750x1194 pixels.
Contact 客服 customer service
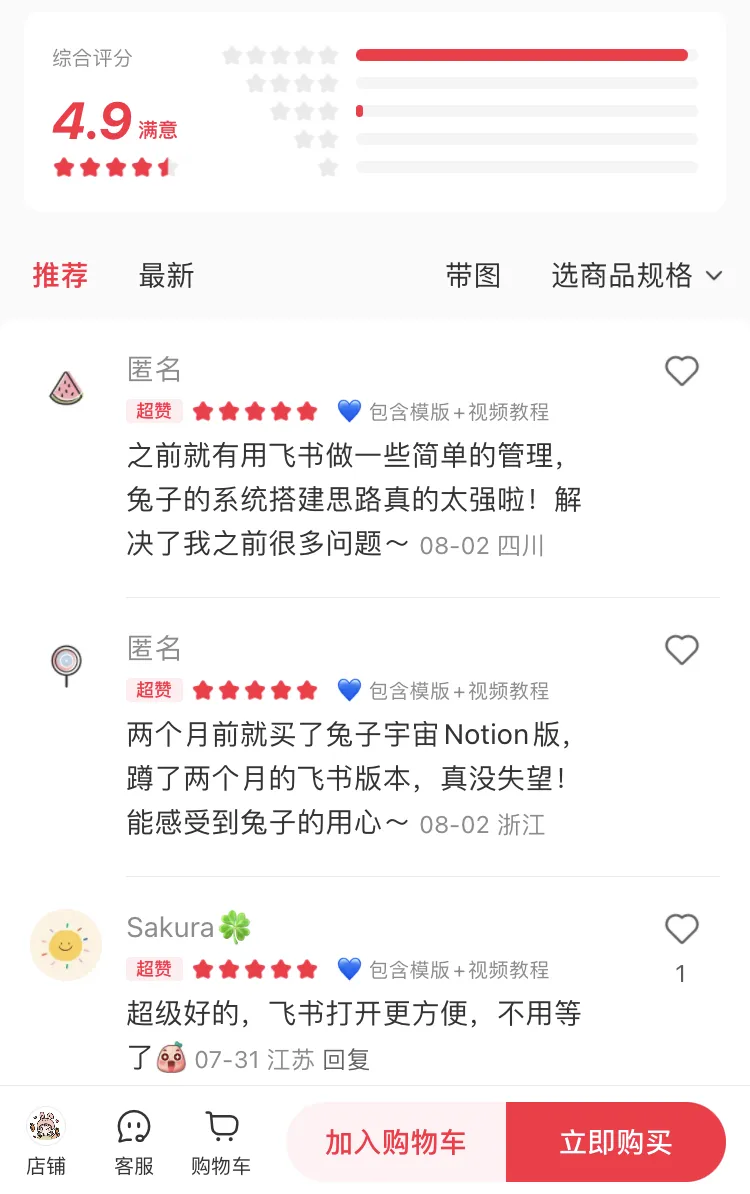click(x=134, y=1141)
